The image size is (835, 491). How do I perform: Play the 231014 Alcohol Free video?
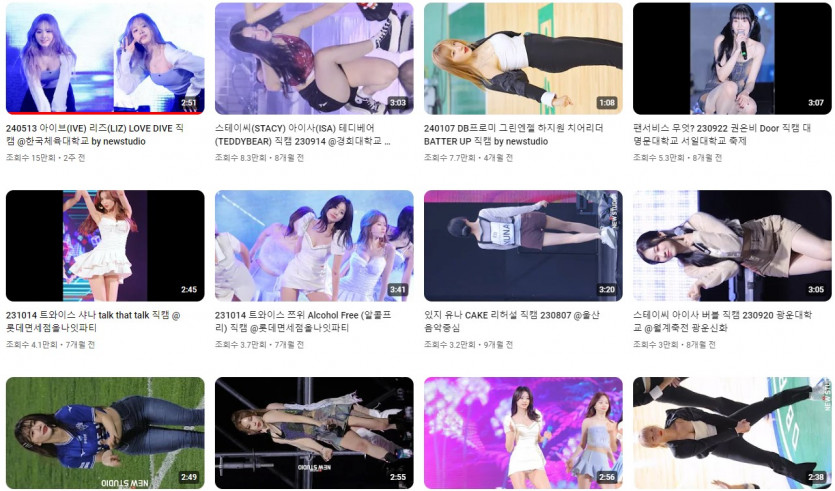pyautogui.click(x=314, y=245)
